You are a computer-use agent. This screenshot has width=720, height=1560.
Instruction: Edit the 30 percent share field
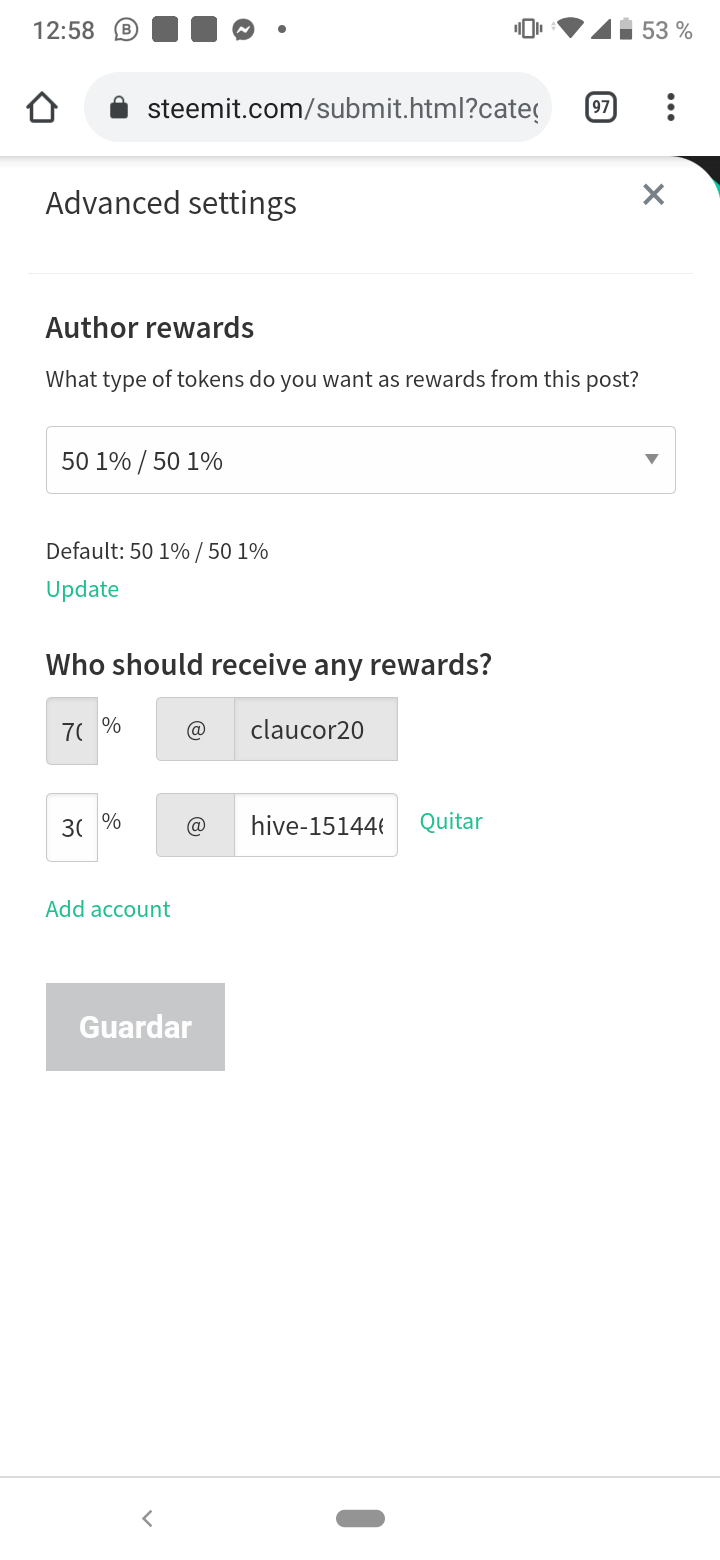pos(72,827)
